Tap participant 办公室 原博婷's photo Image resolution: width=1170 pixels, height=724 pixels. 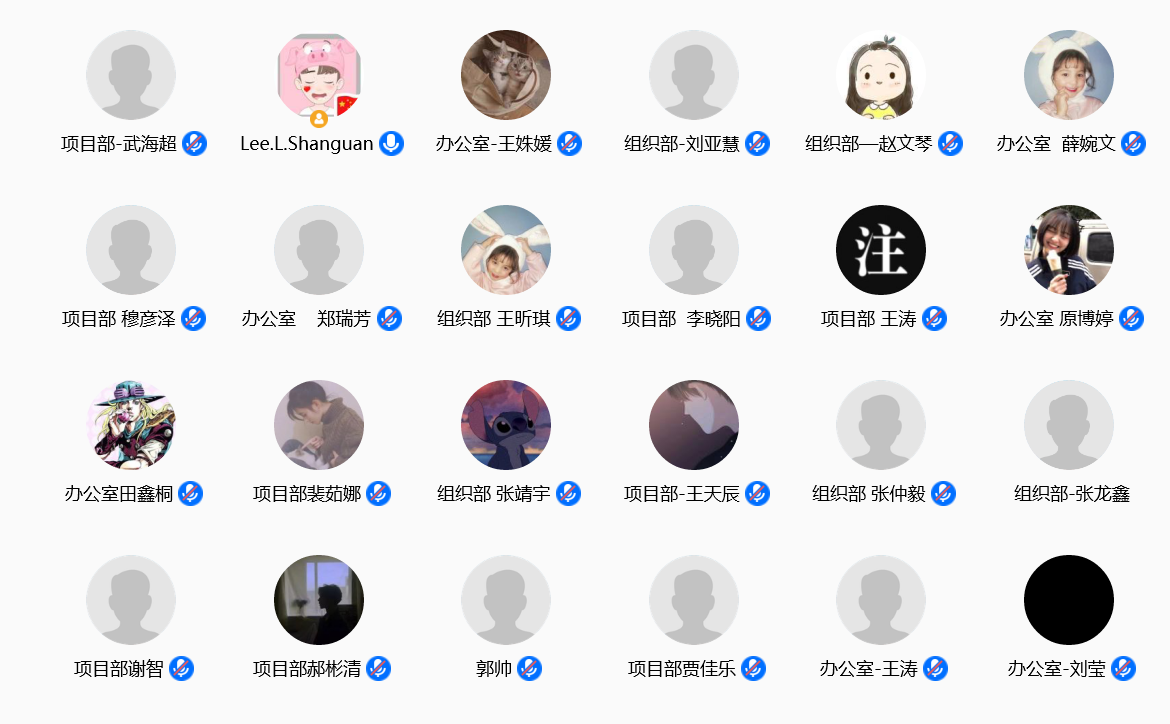pyautogui.click(x=1069, y=250)
